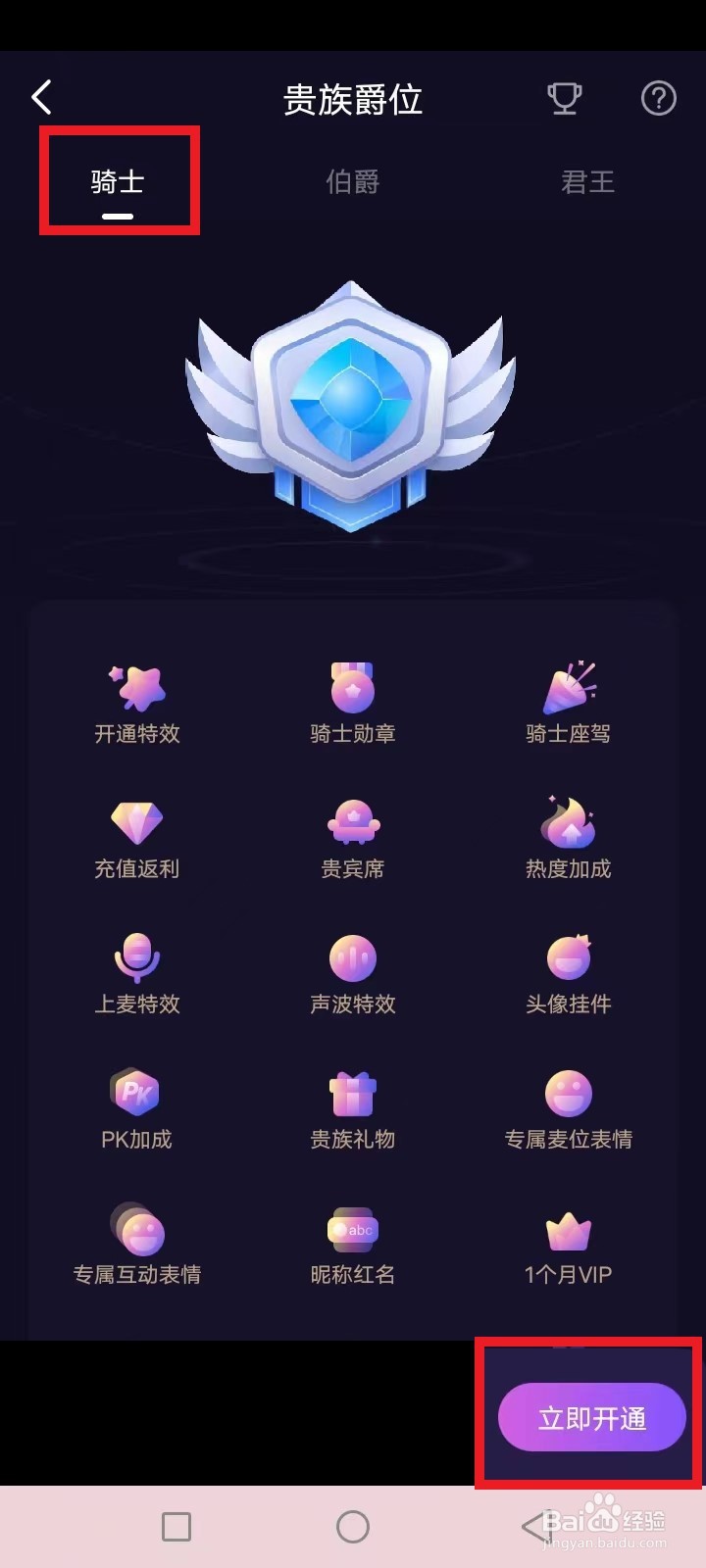
Task: Tap the 立即开通 activate now button
Action: (588, 1415)
